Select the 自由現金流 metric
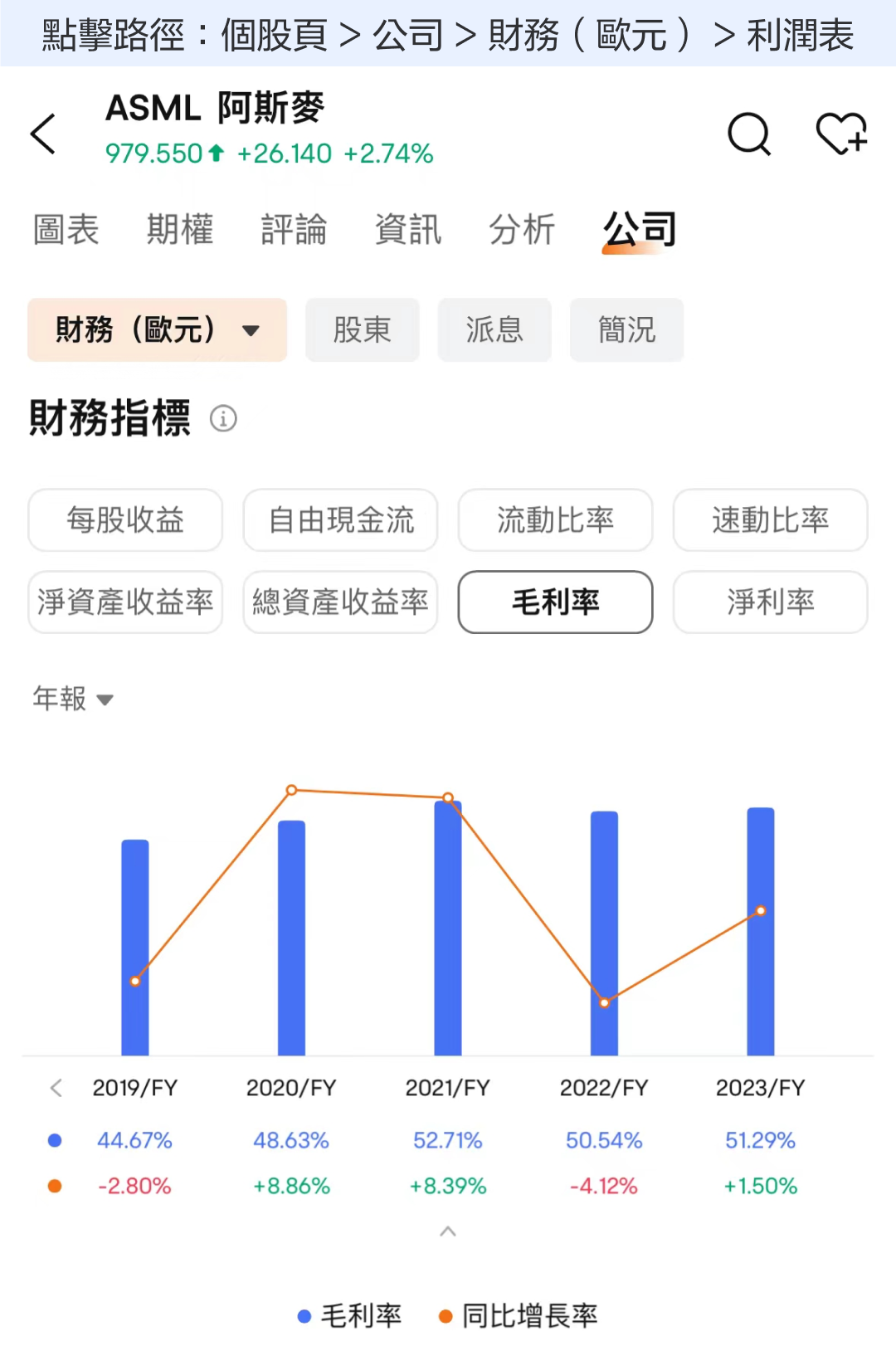Image resolution: width=896 pixels, height=1360 pixels. (x=339, y=520)
